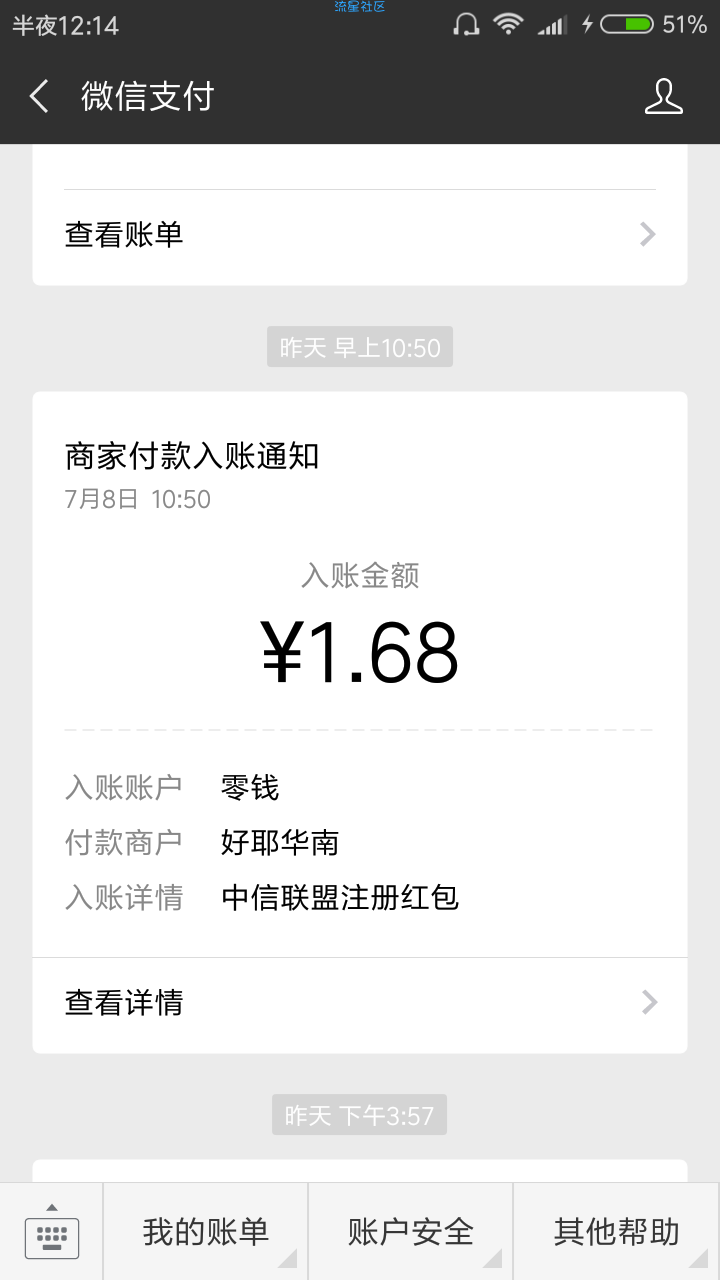
Task: Go back from 微信支付
Action: pyautogui.click(x=39, y=97)
